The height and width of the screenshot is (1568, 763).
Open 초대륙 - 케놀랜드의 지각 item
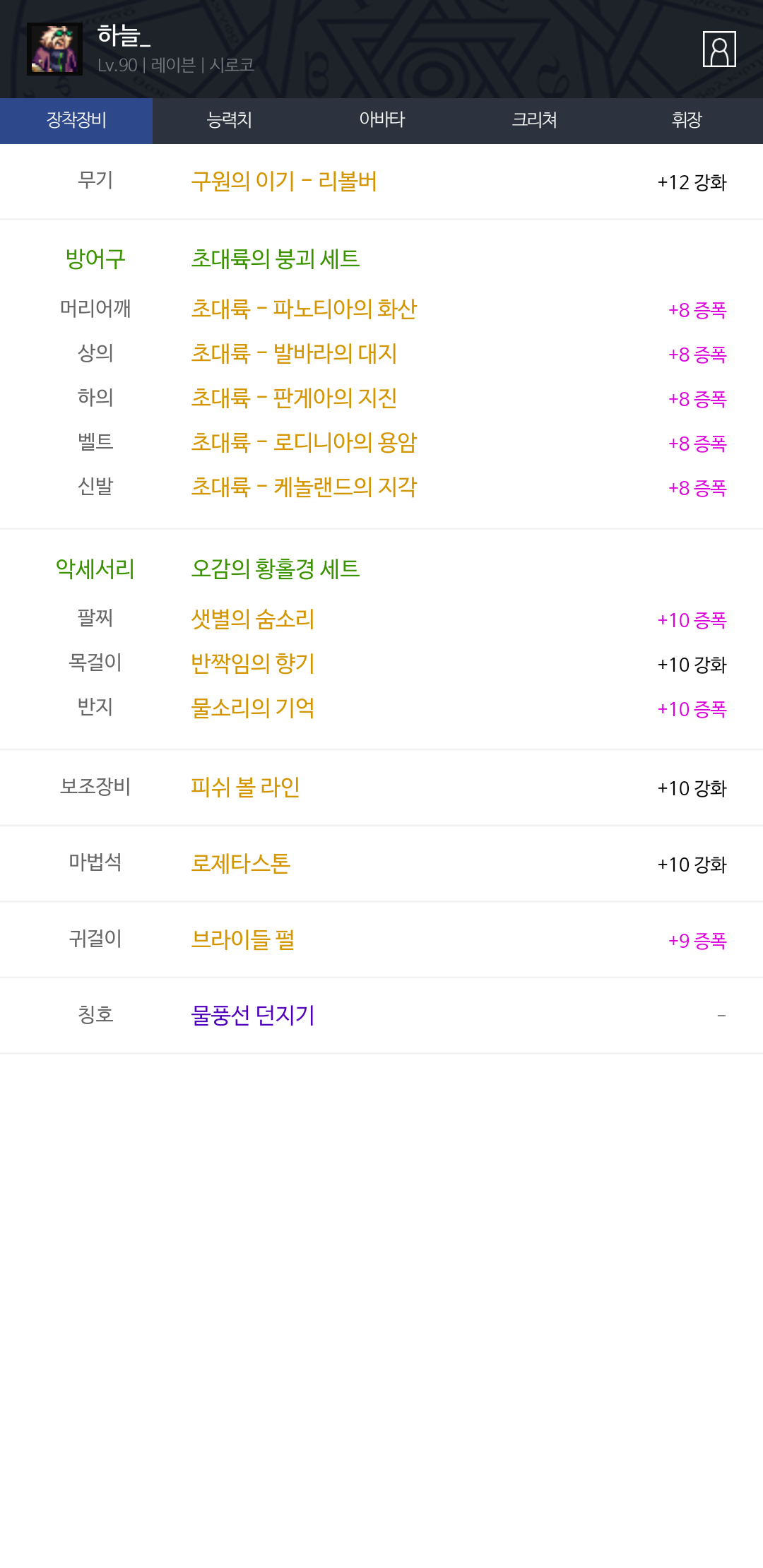coord(304,487)
